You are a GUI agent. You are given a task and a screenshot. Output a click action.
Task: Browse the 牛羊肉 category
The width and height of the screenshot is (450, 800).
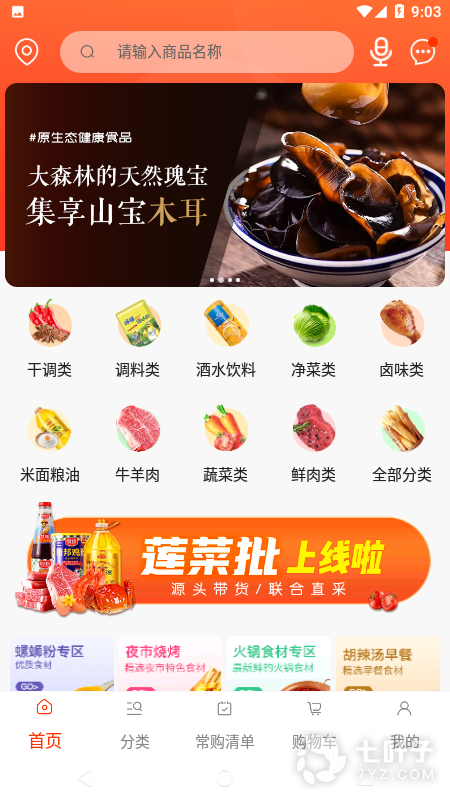pos(138,444)
